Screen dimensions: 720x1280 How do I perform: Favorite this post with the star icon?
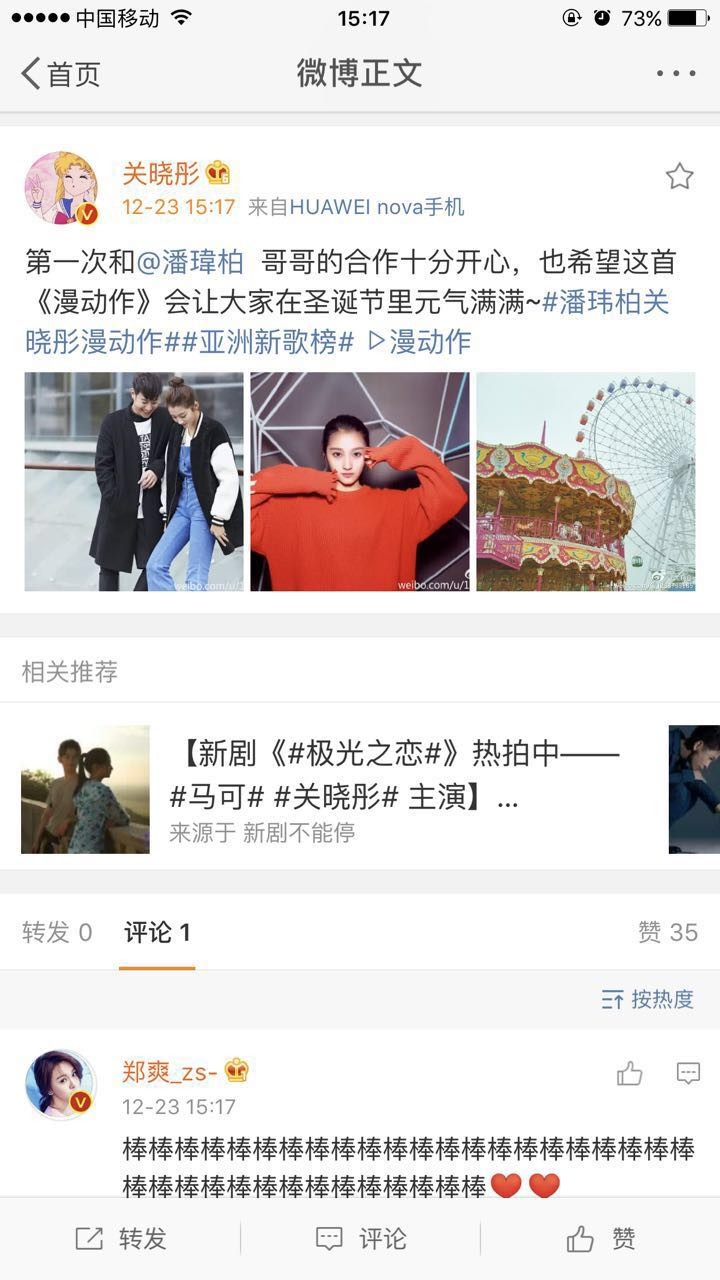tap(679, 177)
